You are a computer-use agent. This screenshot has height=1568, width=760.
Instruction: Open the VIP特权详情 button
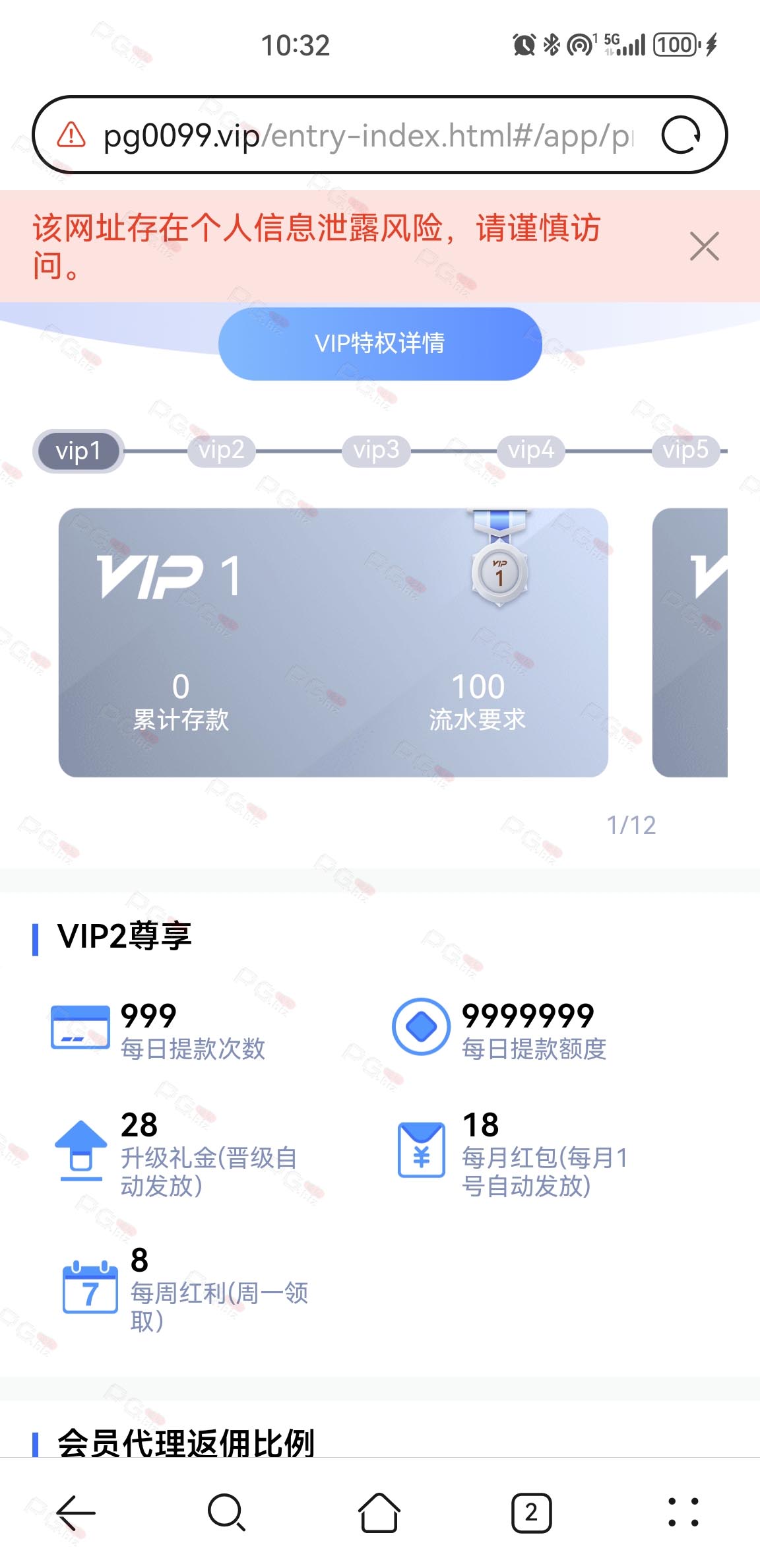pos(380,343)
